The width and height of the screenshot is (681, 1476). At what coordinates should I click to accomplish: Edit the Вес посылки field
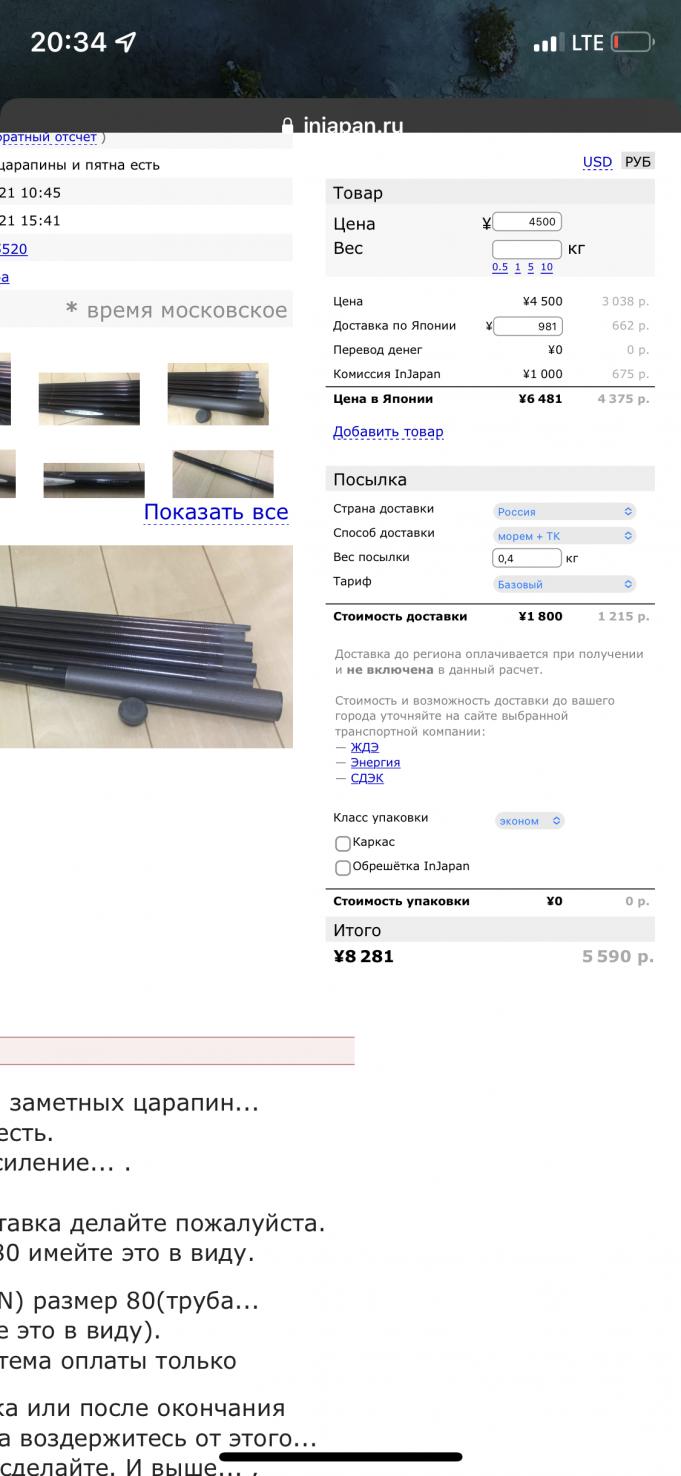(528, 559)
